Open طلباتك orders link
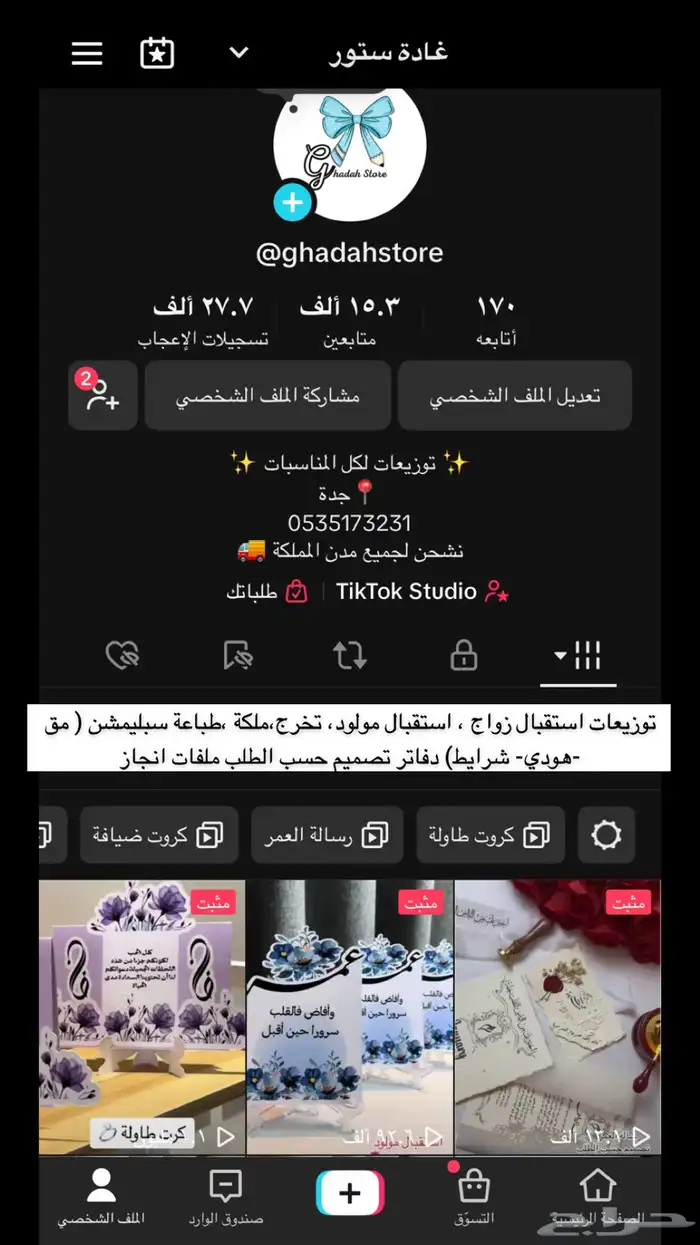Viewport: 700px width, 1245px height. point(266,591)
